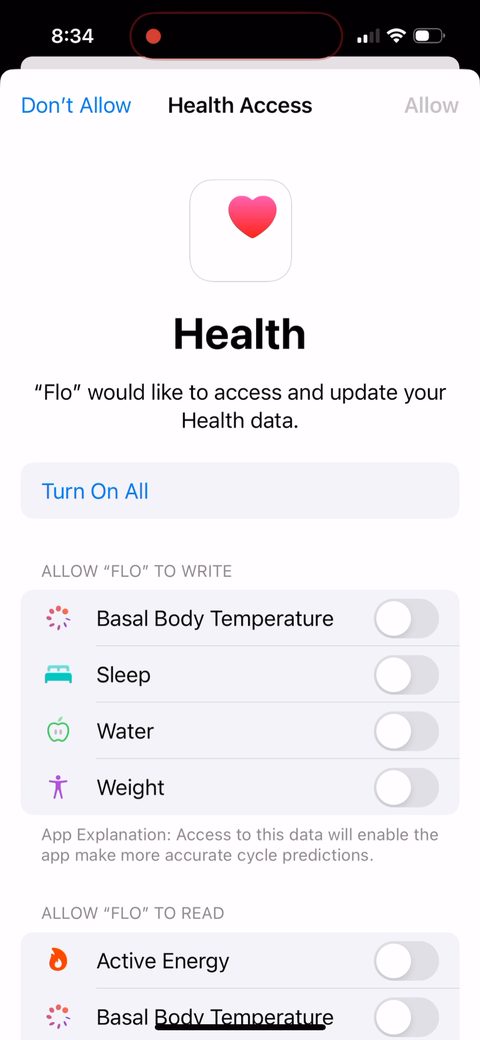Toggle Active Energy read access
480x1040 pixels.
tap(406, 960)
